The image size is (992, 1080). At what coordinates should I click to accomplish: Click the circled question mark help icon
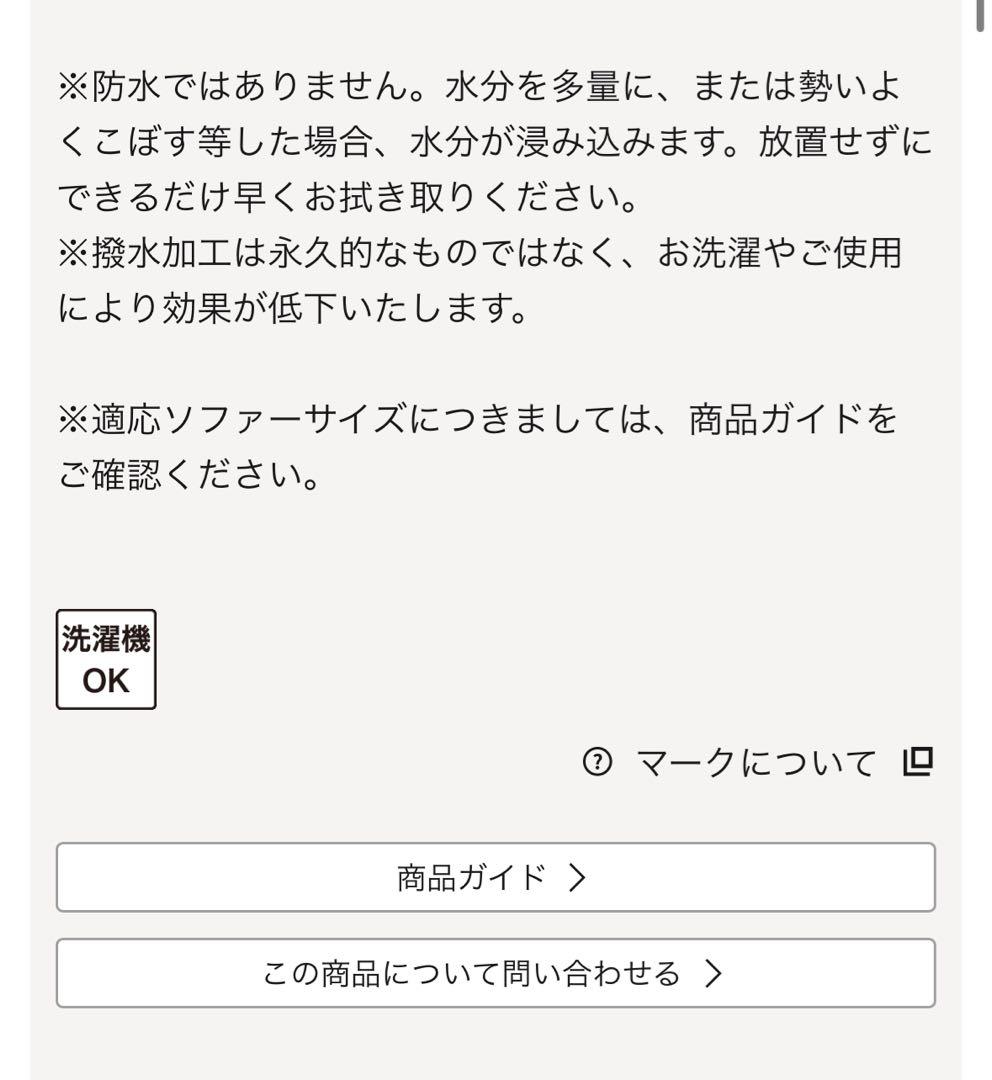click(598, 762)
